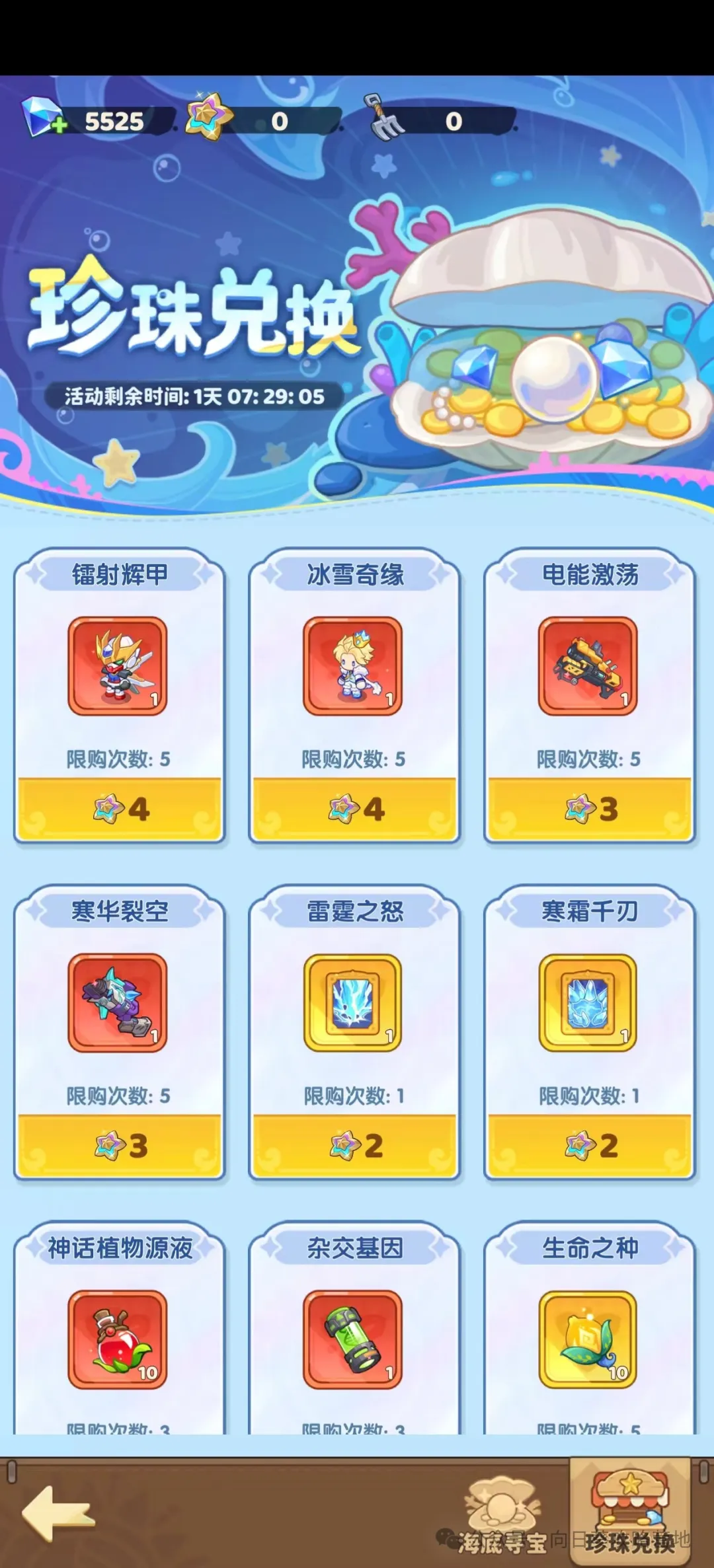View the 生命之种 seed item
This screenshot has width=714, height=1568.
tap(588, 1339)
